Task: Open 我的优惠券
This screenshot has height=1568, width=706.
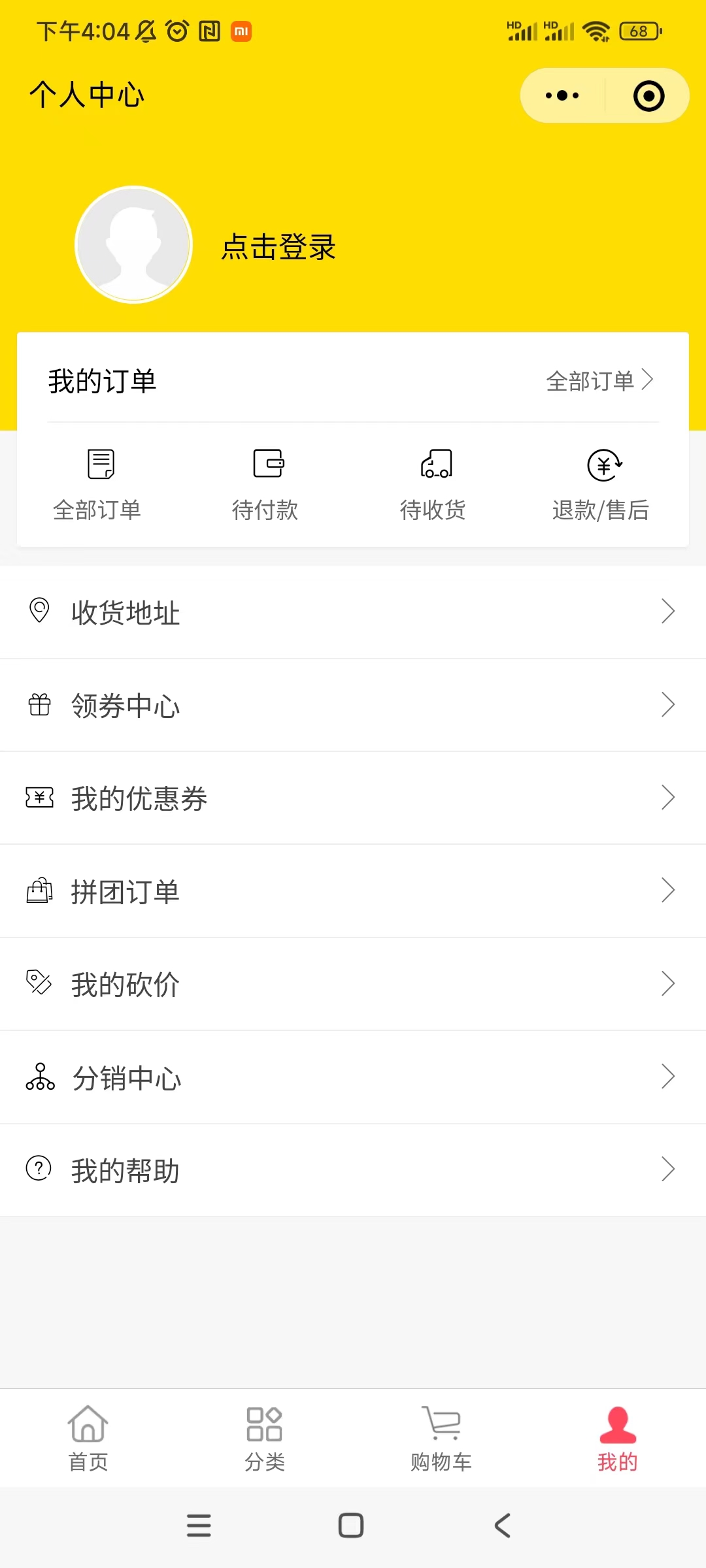Action: (x=353, y=798)
